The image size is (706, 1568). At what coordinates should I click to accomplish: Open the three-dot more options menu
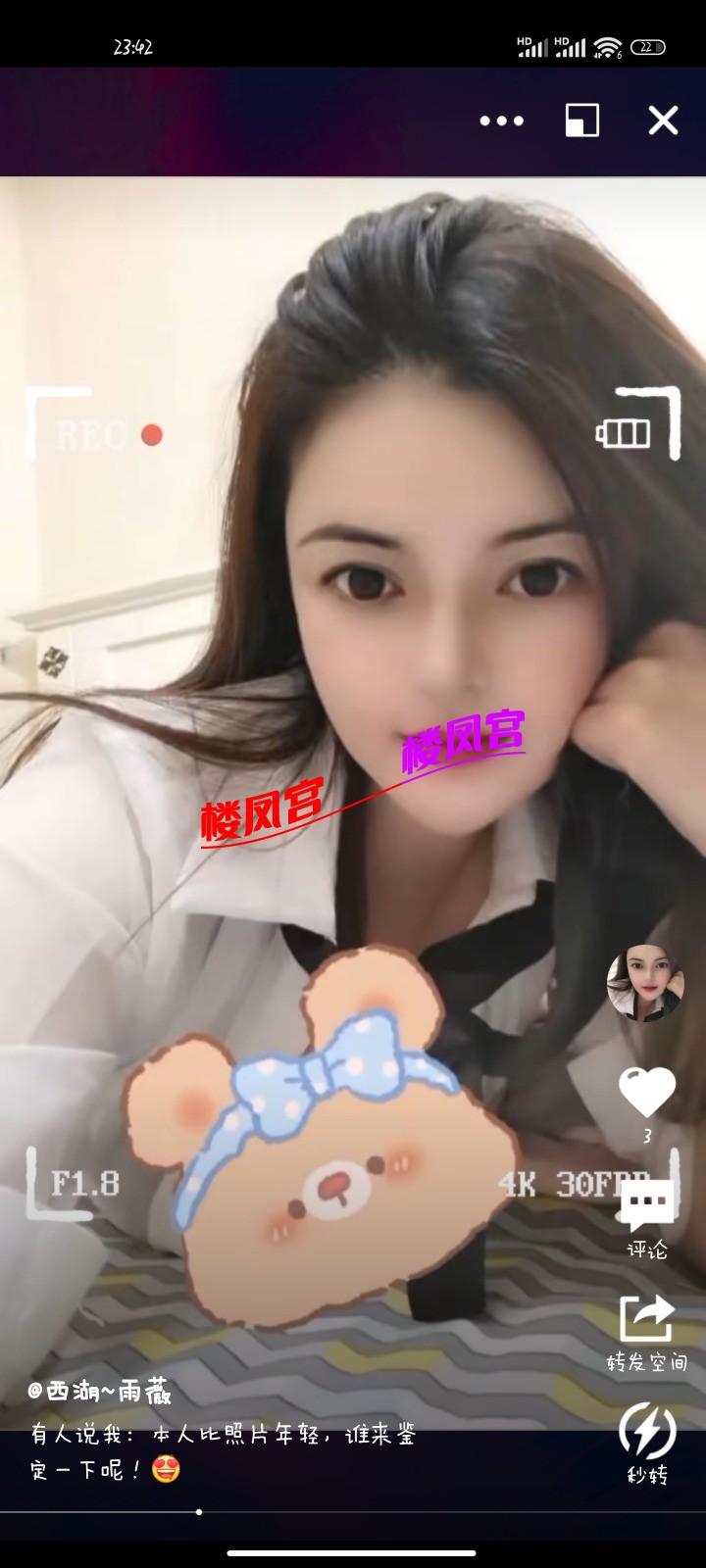click(501, 121)
